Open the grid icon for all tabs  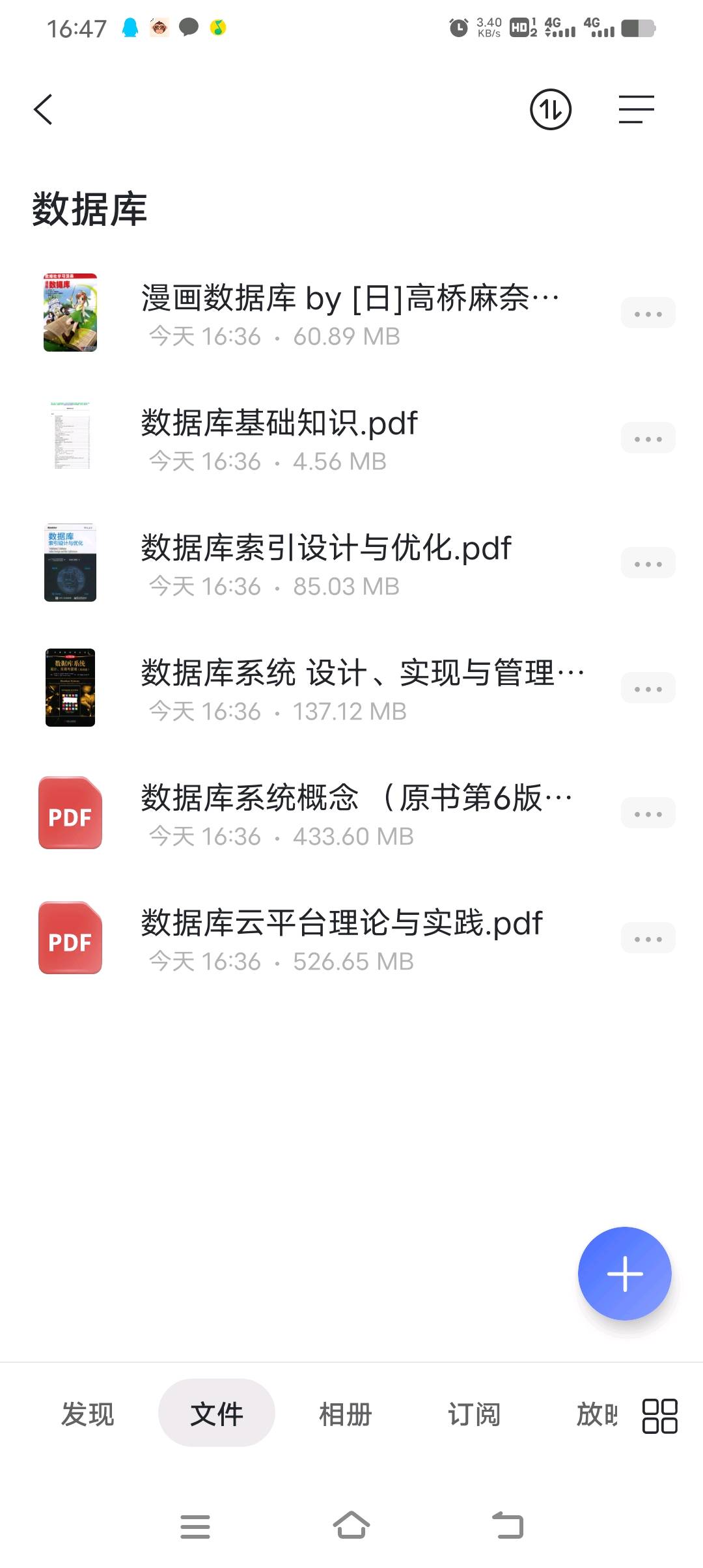tap(659, 1416)
